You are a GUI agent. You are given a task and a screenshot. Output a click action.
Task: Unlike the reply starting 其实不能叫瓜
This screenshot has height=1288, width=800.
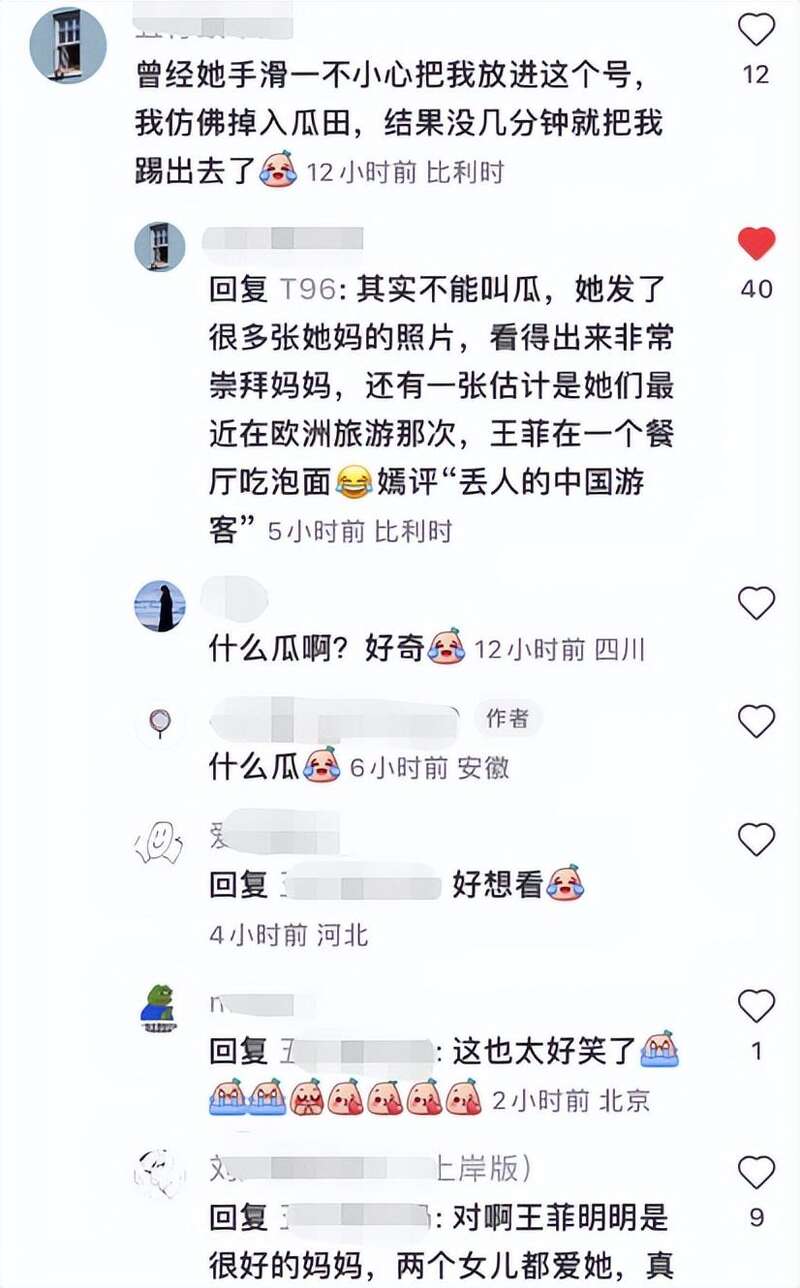pos(756,244)
